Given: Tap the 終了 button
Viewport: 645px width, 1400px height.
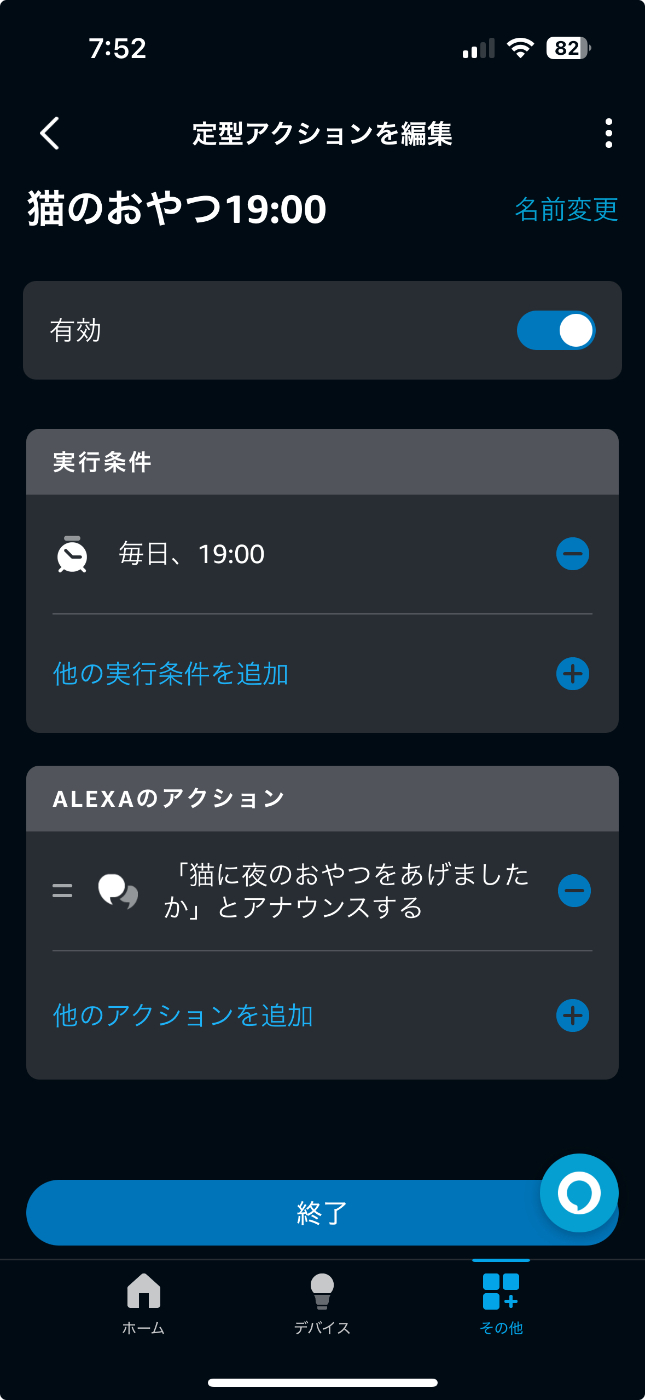Looking at the screenshot, I should (322, 1213).
